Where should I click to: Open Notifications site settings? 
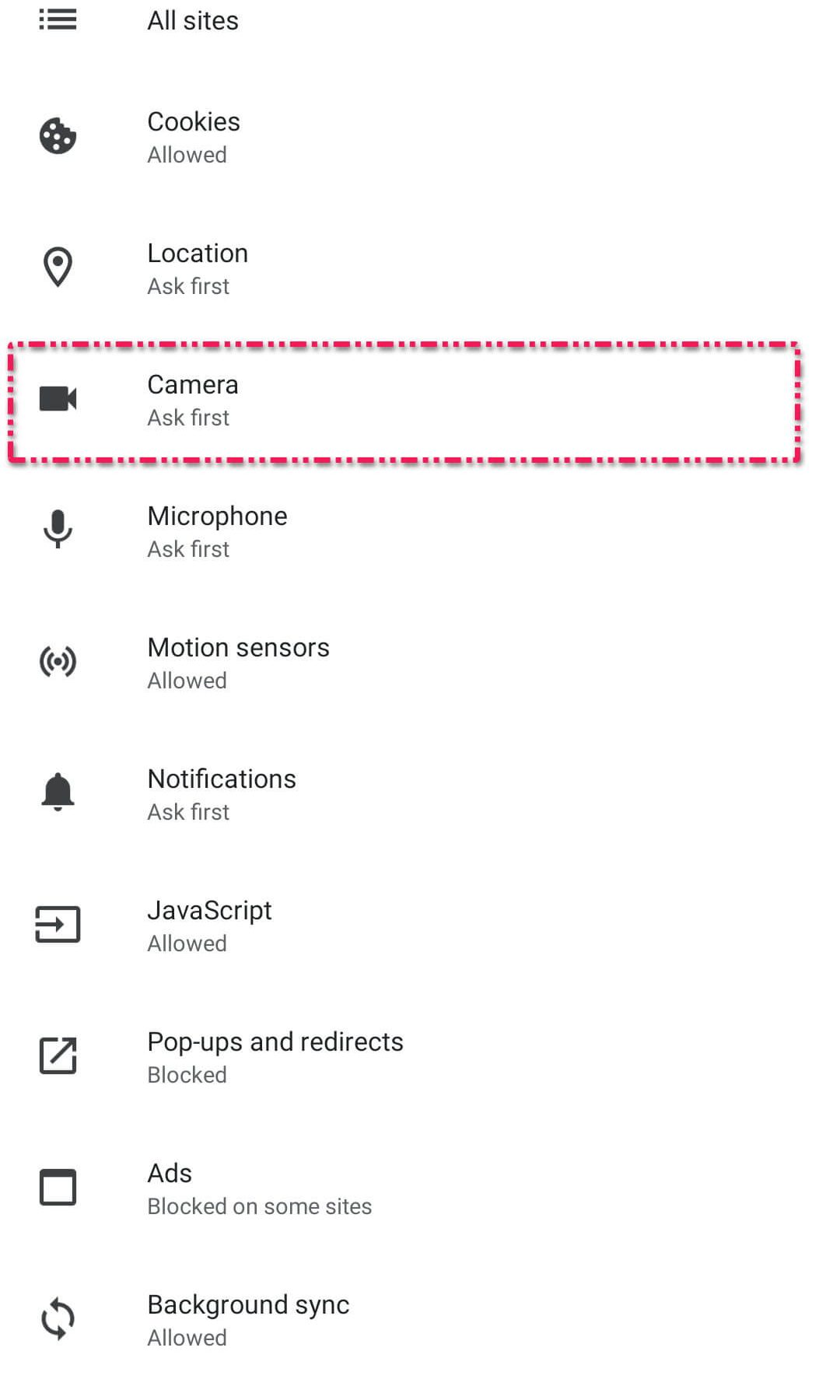(x=222, y=794)
